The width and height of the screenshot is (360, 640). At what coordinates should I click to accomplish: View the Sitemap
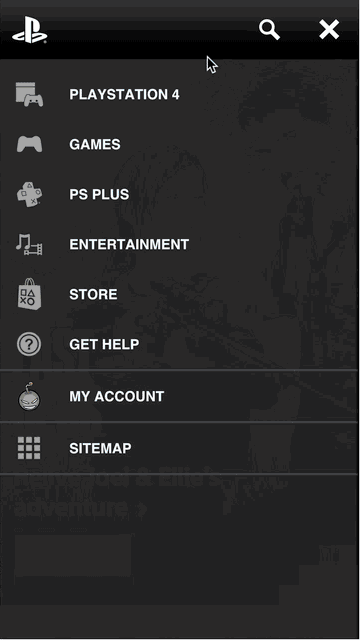point(180,448)
